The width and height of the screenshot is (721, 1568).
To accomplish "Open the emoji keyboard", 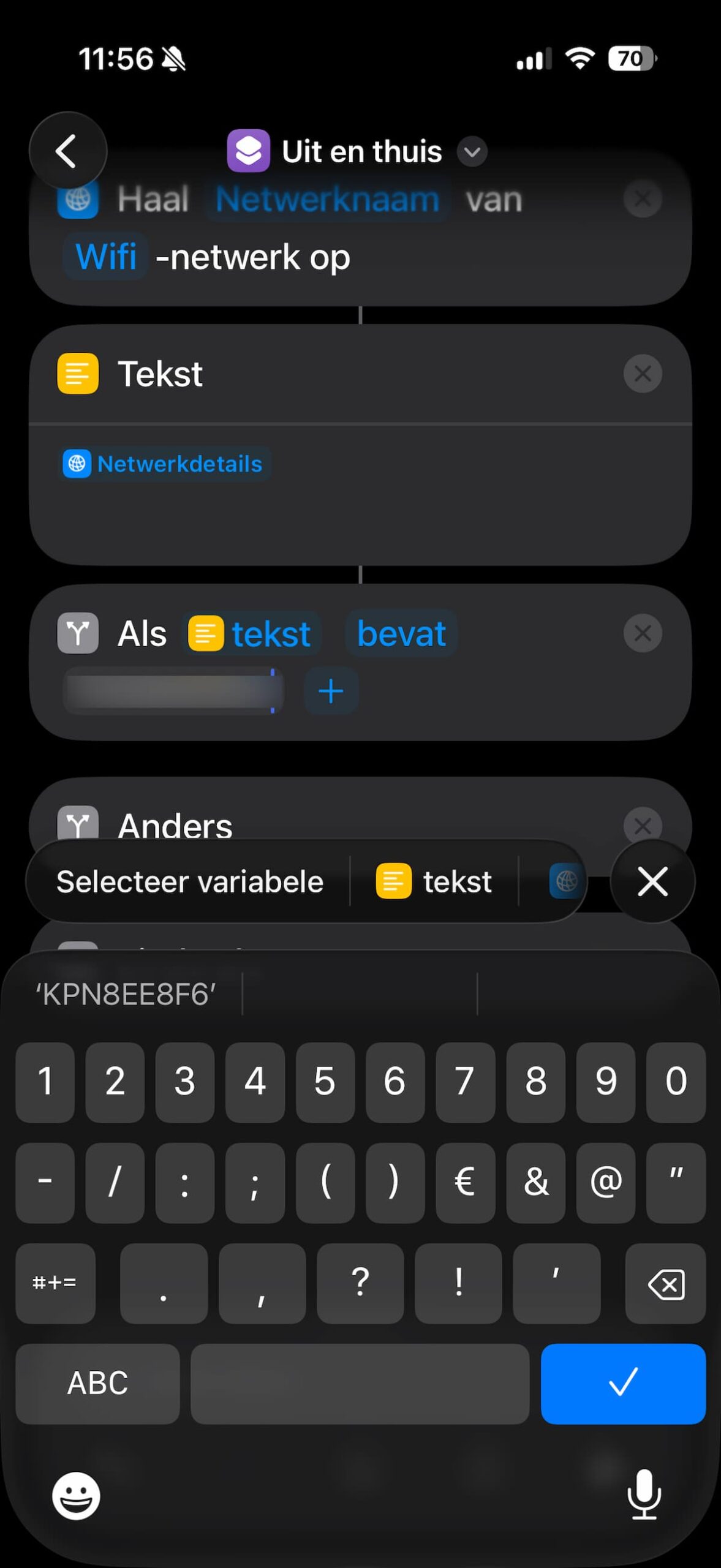I will click(x=76, y=1496).
